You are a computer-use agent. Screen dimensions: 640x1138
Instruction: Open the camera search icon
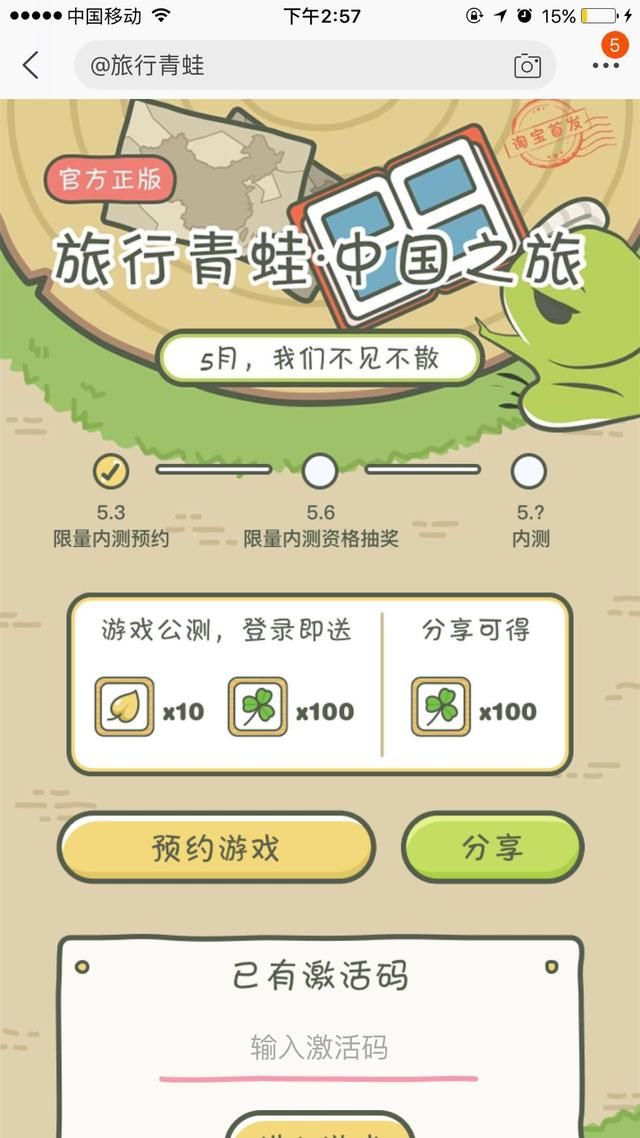(x=527, y=66)
